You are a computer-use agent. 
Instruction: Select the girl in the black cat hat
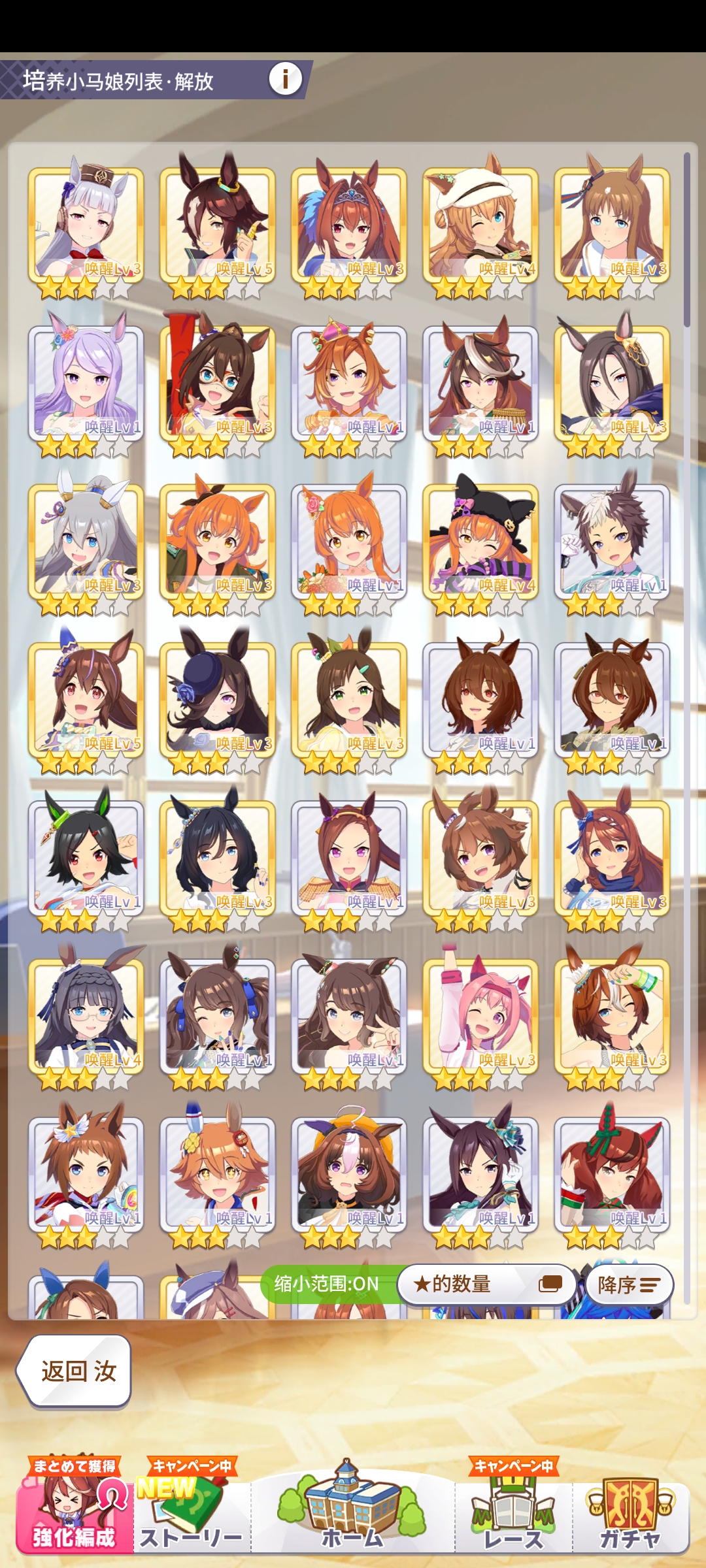(480, 542)
